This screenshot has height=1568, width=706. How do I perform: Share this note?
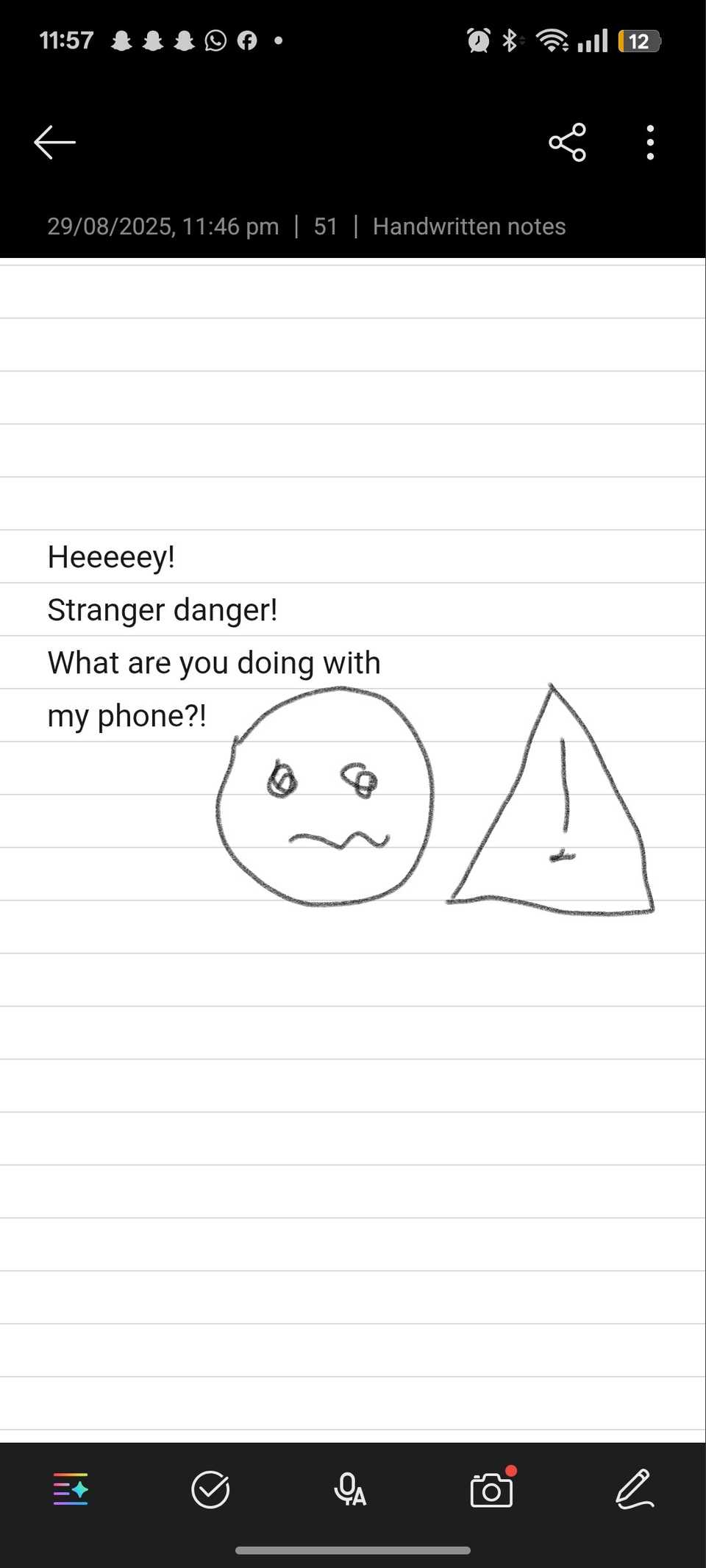click(x=567, y=142)
